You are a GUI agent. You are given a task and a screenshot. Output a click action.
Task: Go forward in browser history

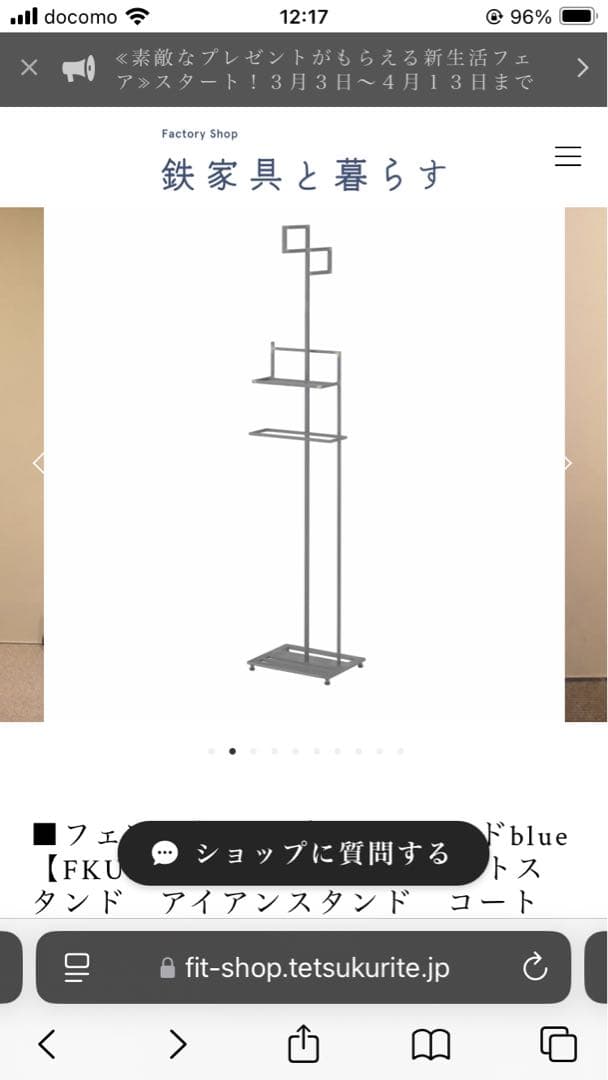click(x=177, y=1044)
